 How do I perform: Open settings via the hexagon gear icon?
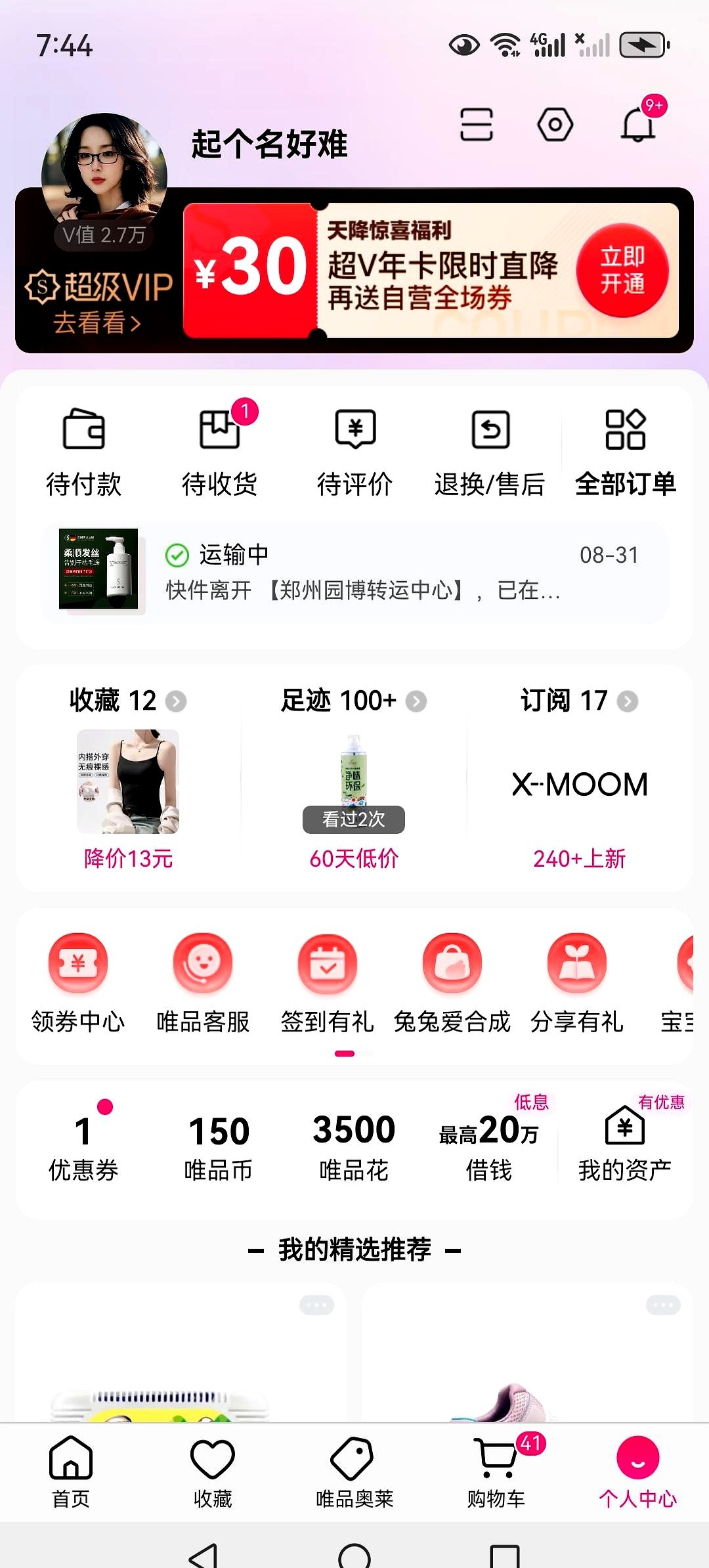coord(555,125)
